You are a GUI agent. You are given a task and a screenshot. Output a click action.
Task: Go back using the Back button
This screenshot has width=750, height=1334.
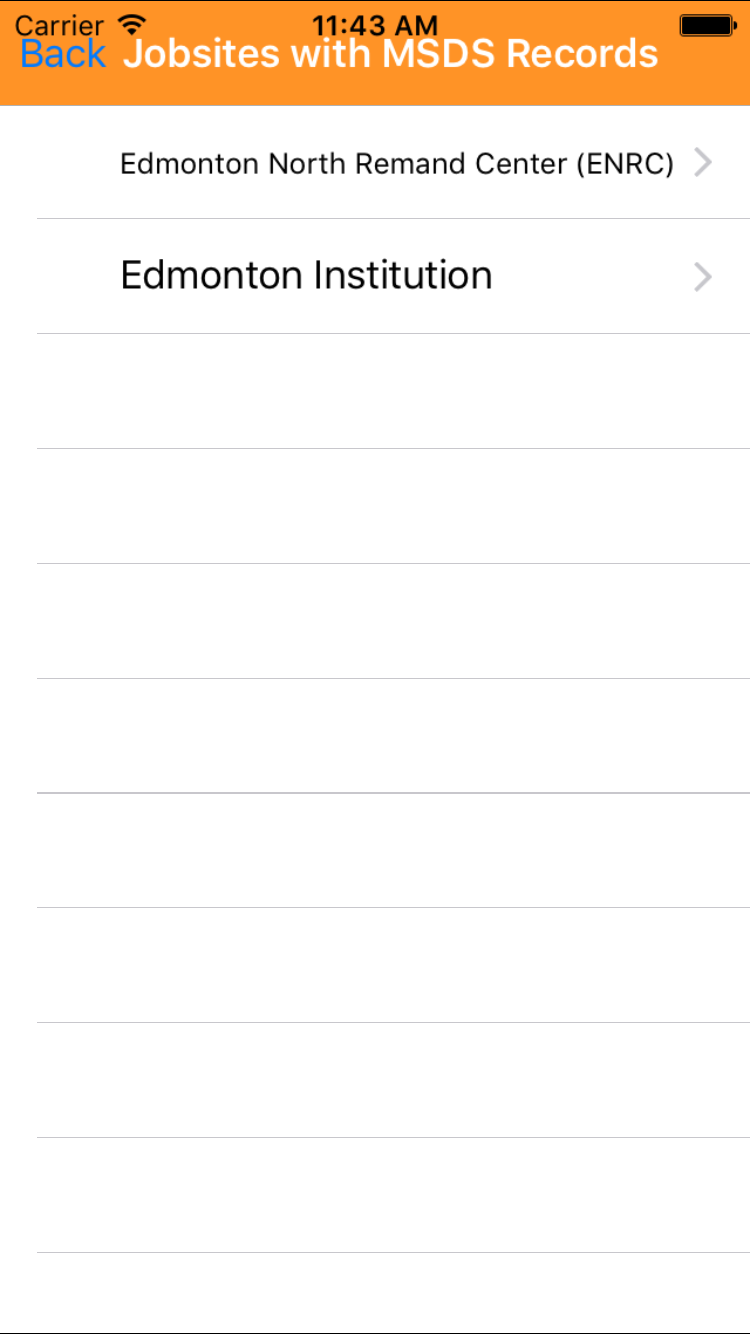coord(62,54)
